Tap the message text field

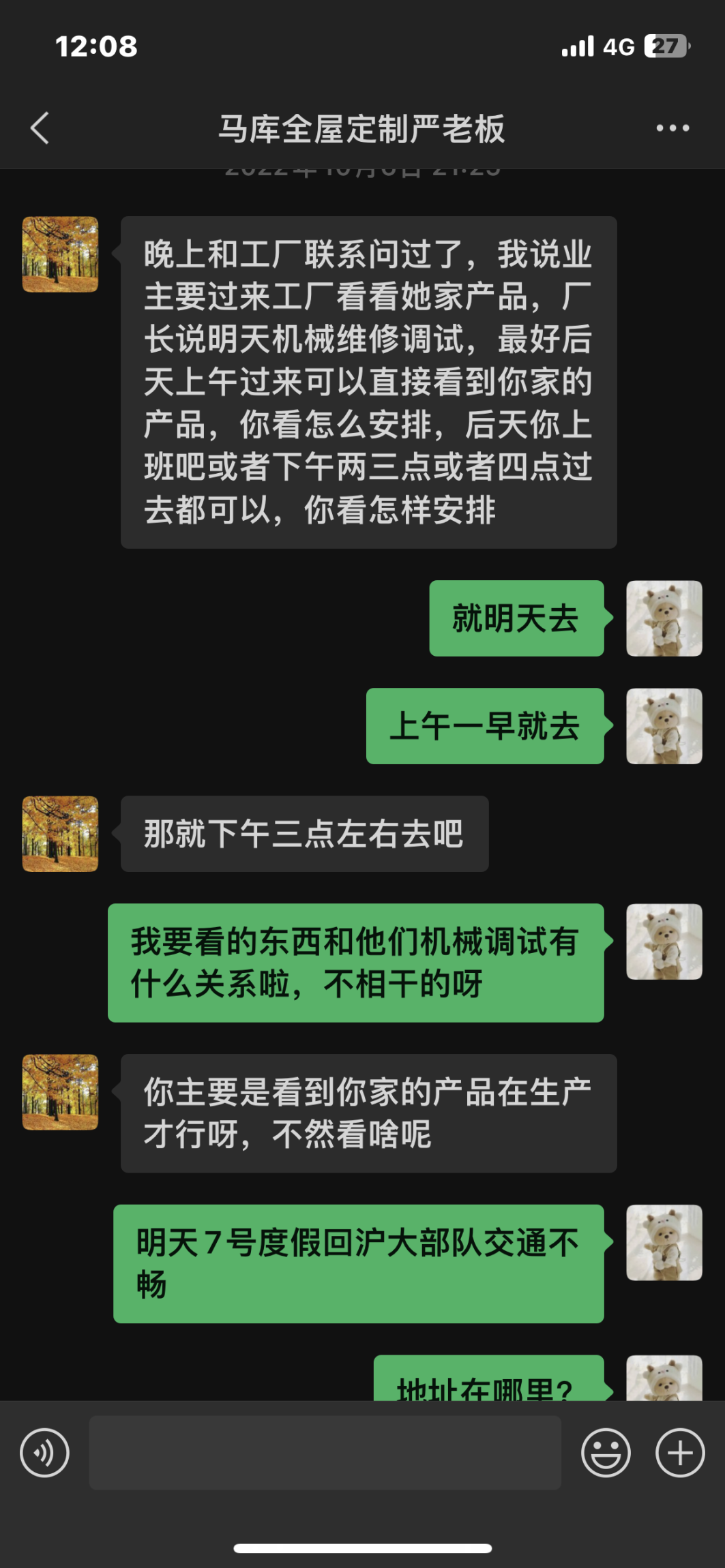[325, 1453]
